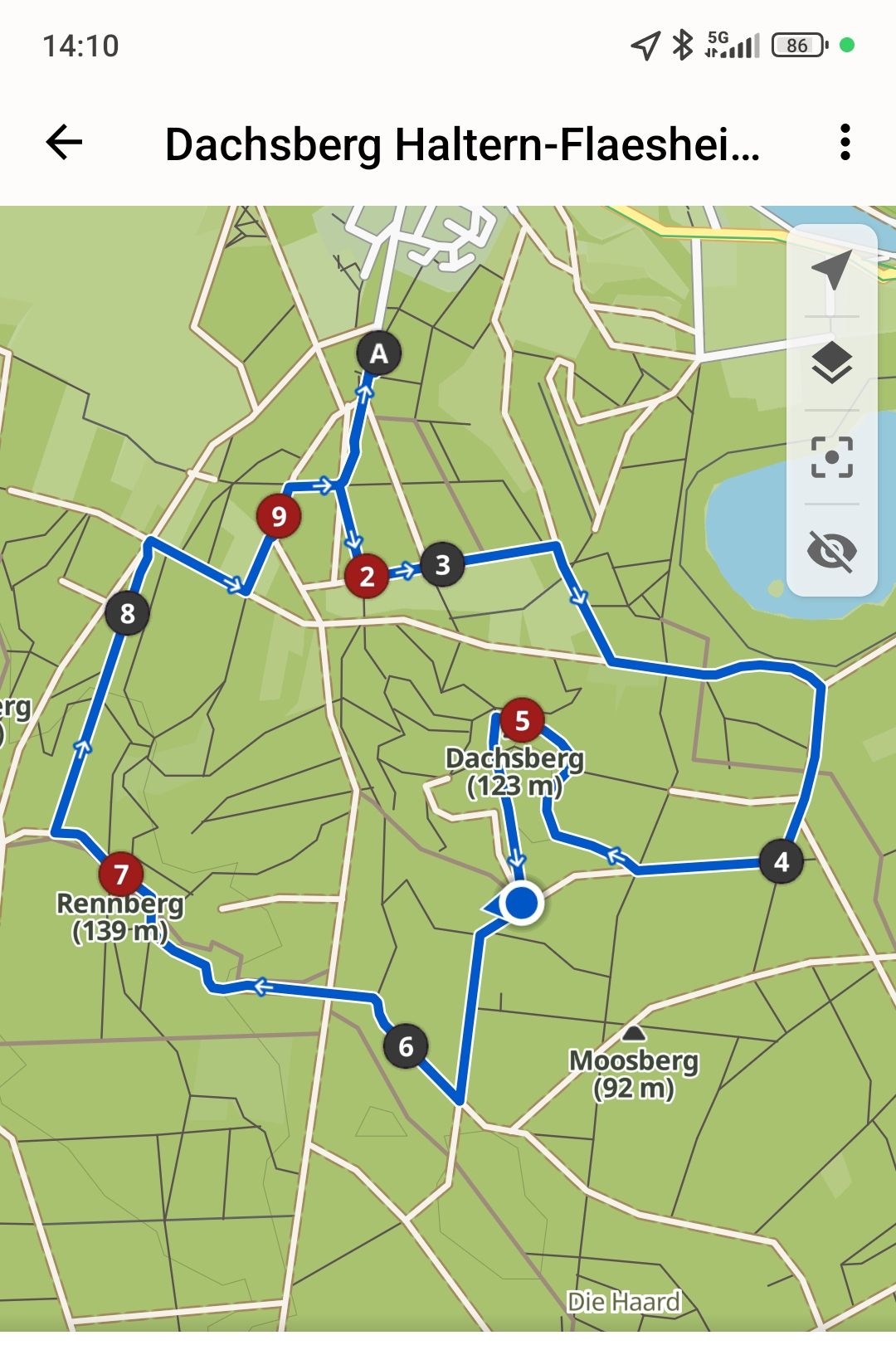896x1345 pixels.
Task: Tap highlight 5 at Dachsberg
Action: 522,720
